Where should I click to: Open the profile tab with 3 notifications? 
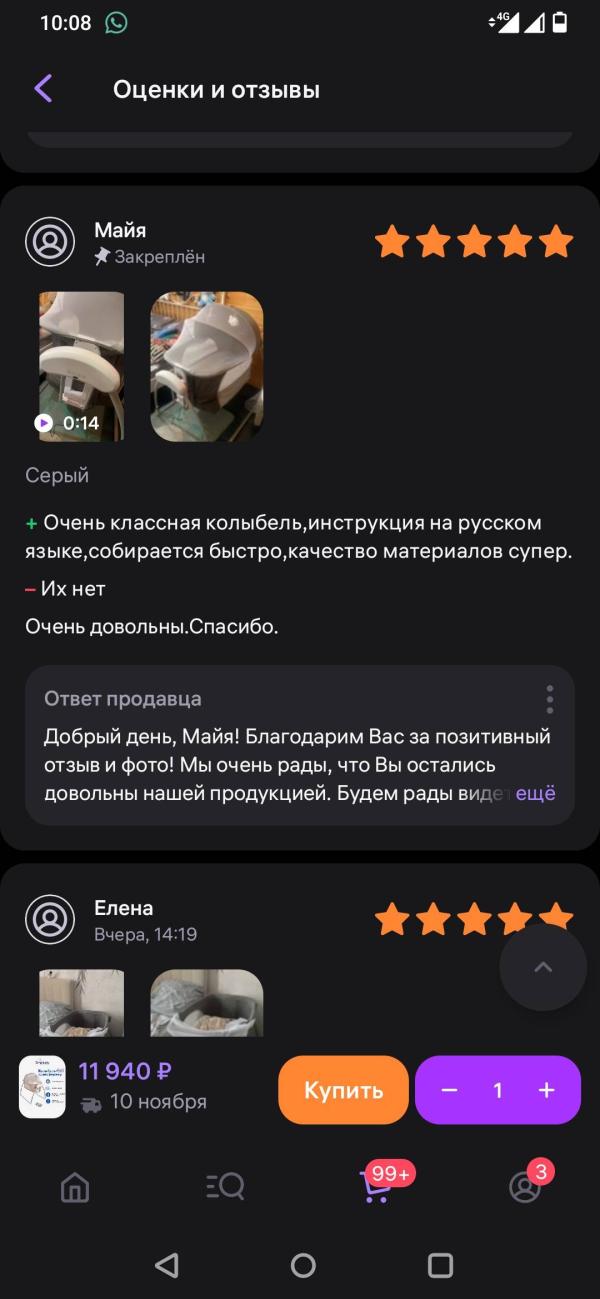coord(525,1187)
